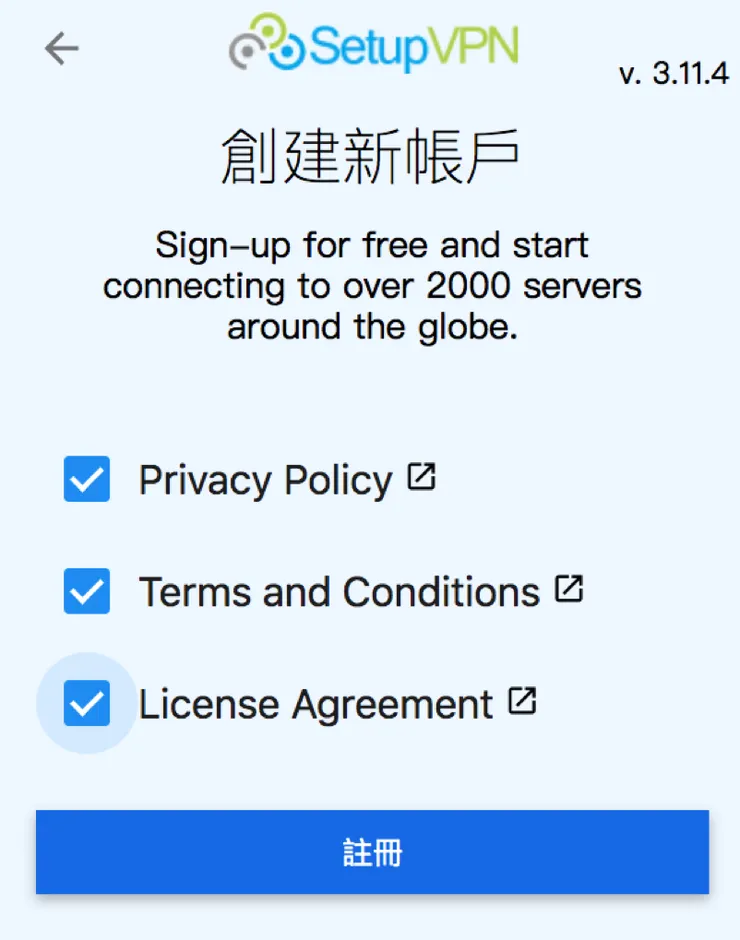Open Privacy Policy via its external link icon

pos(423,475)
